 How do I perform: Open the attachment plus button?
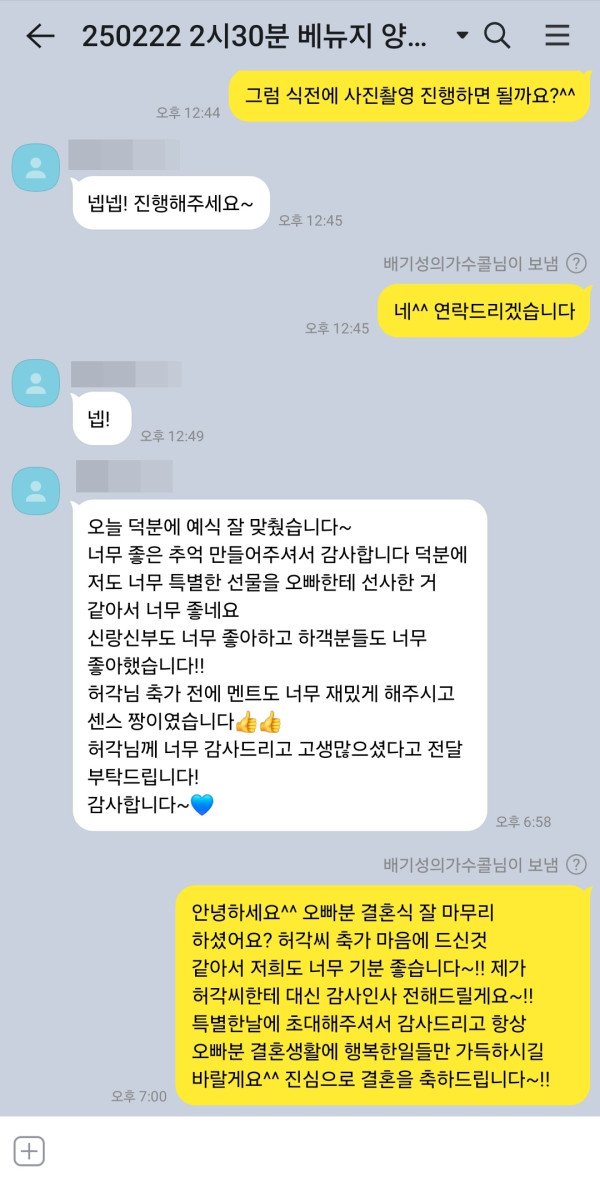click(29, 1151)
